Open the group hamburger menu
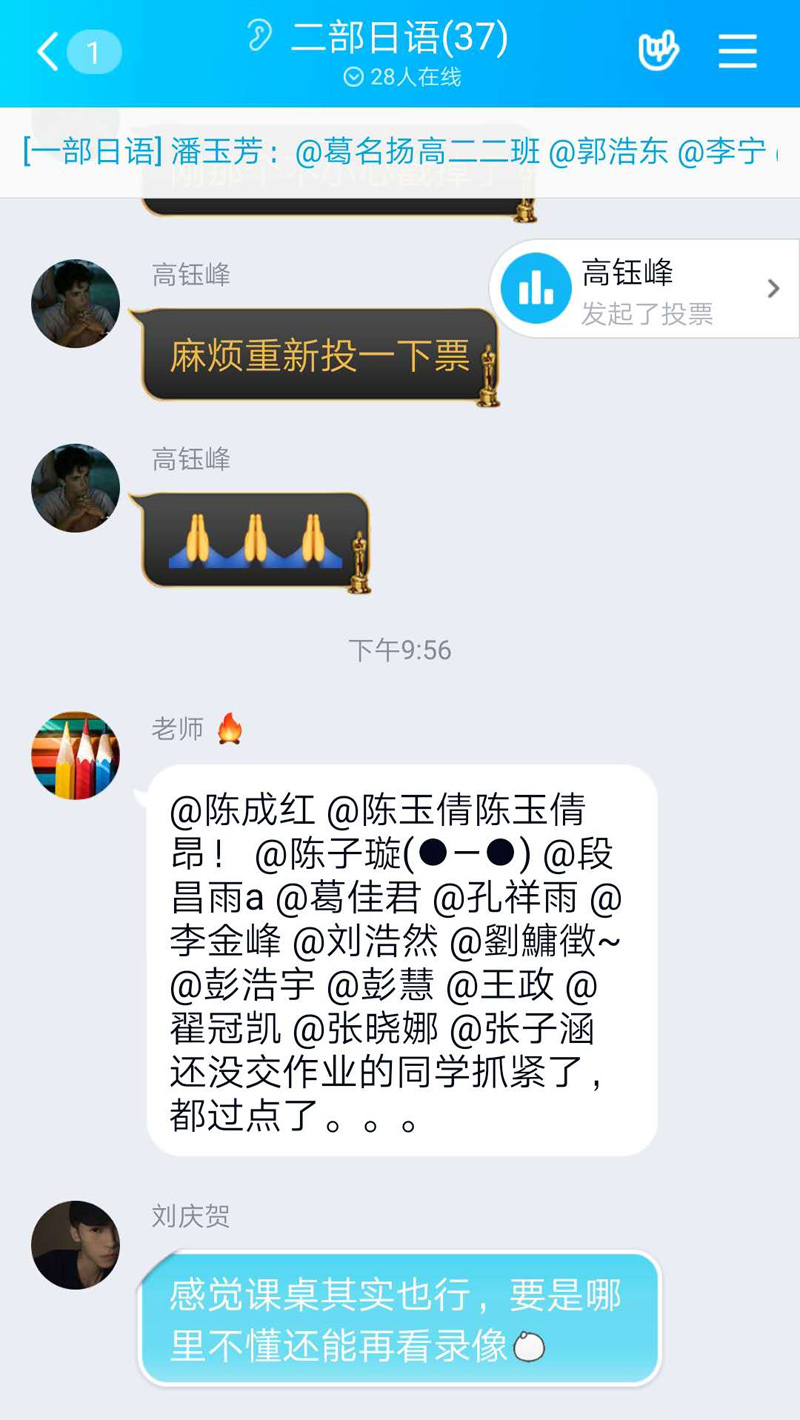Image resolution: width=800 pixels, height=1420 pixels. (x=737, y=51)
